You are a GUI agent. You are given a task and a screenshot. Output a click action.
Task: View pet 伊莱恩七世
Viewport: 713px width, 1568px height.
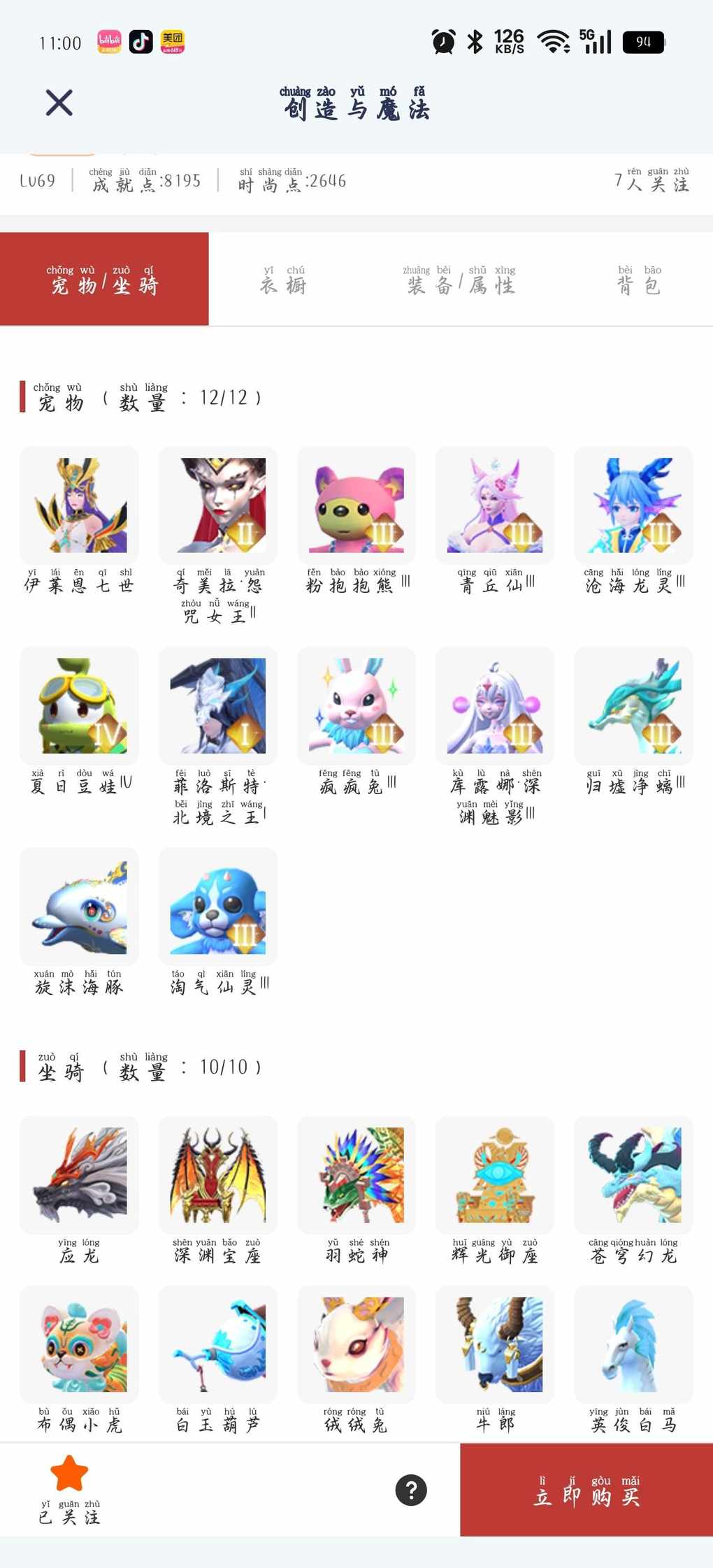click(79, 505)
